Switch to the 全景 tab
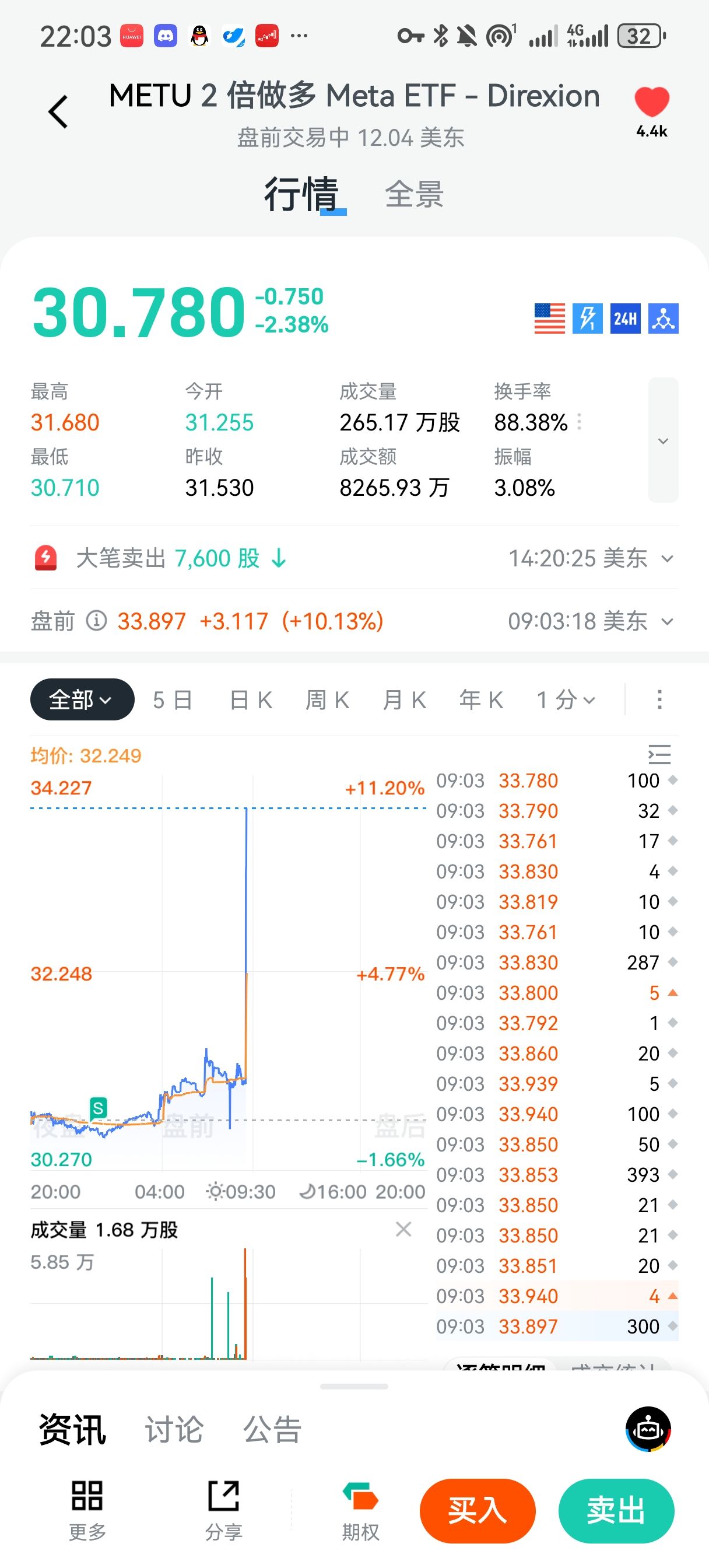Screen dimensions: 709x1568 pos(414,195)
